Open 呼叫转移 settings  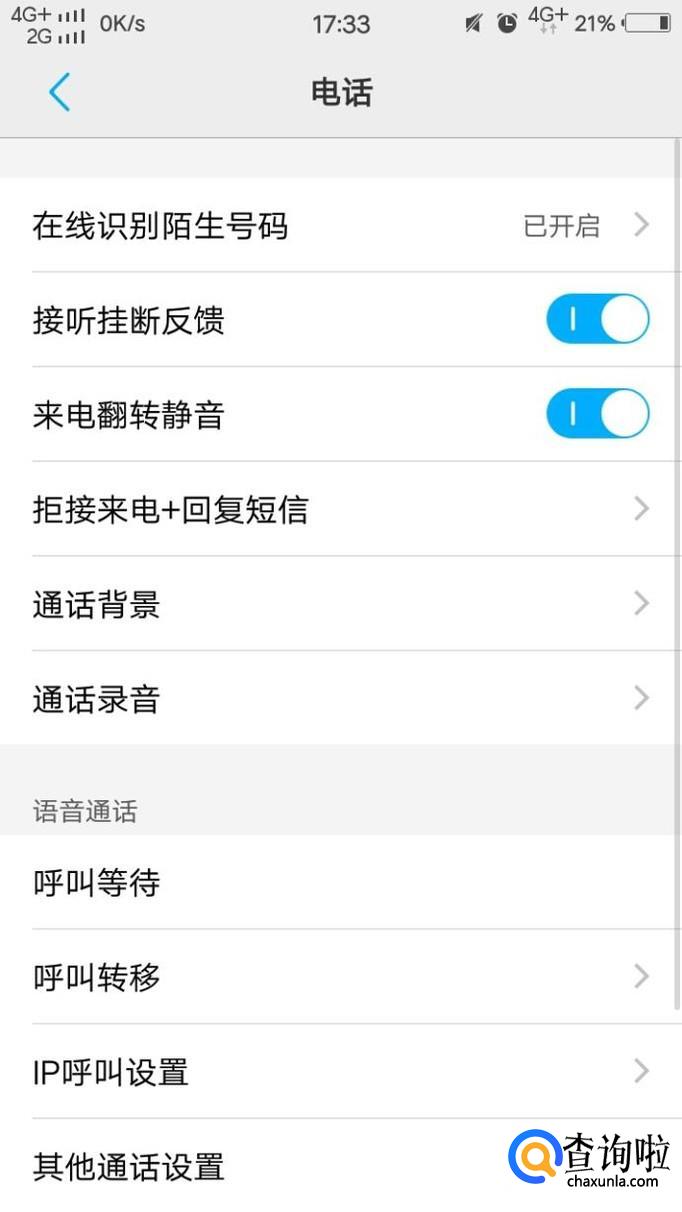pos(341,977)
